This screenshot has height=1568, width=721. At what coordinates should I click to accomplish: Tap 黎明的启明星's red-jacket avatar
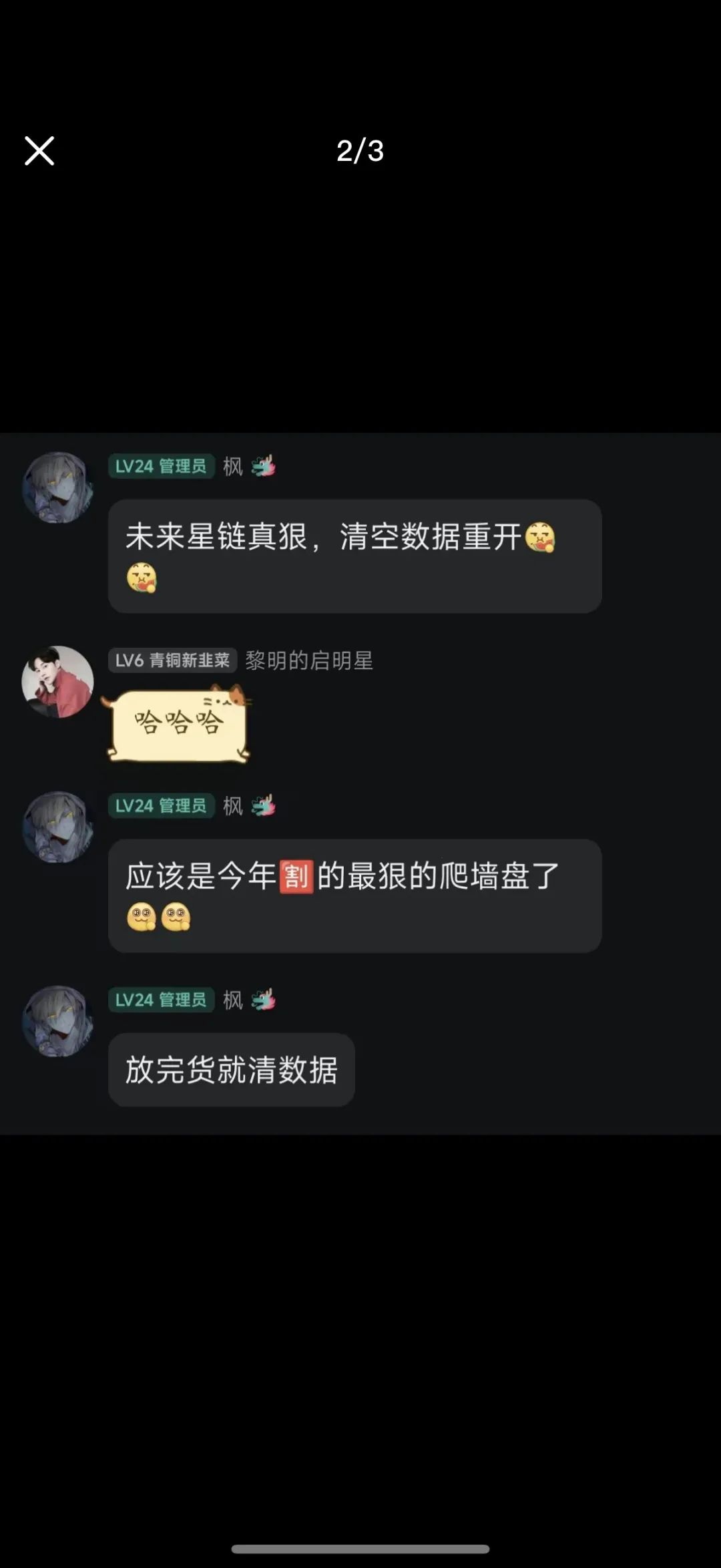[57, 682]
